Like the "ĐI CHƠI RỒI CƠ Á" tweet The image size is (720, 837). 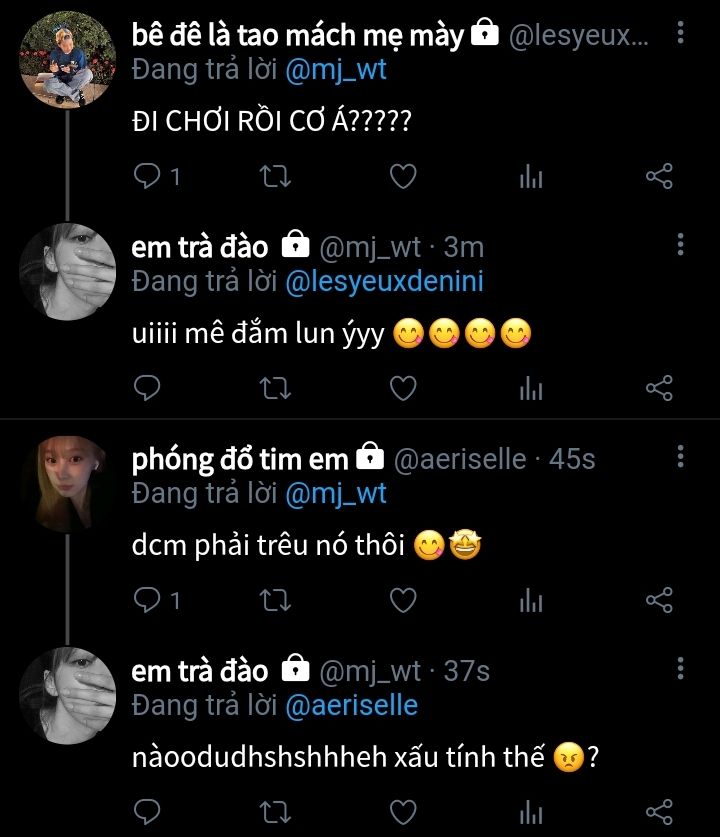402,177
